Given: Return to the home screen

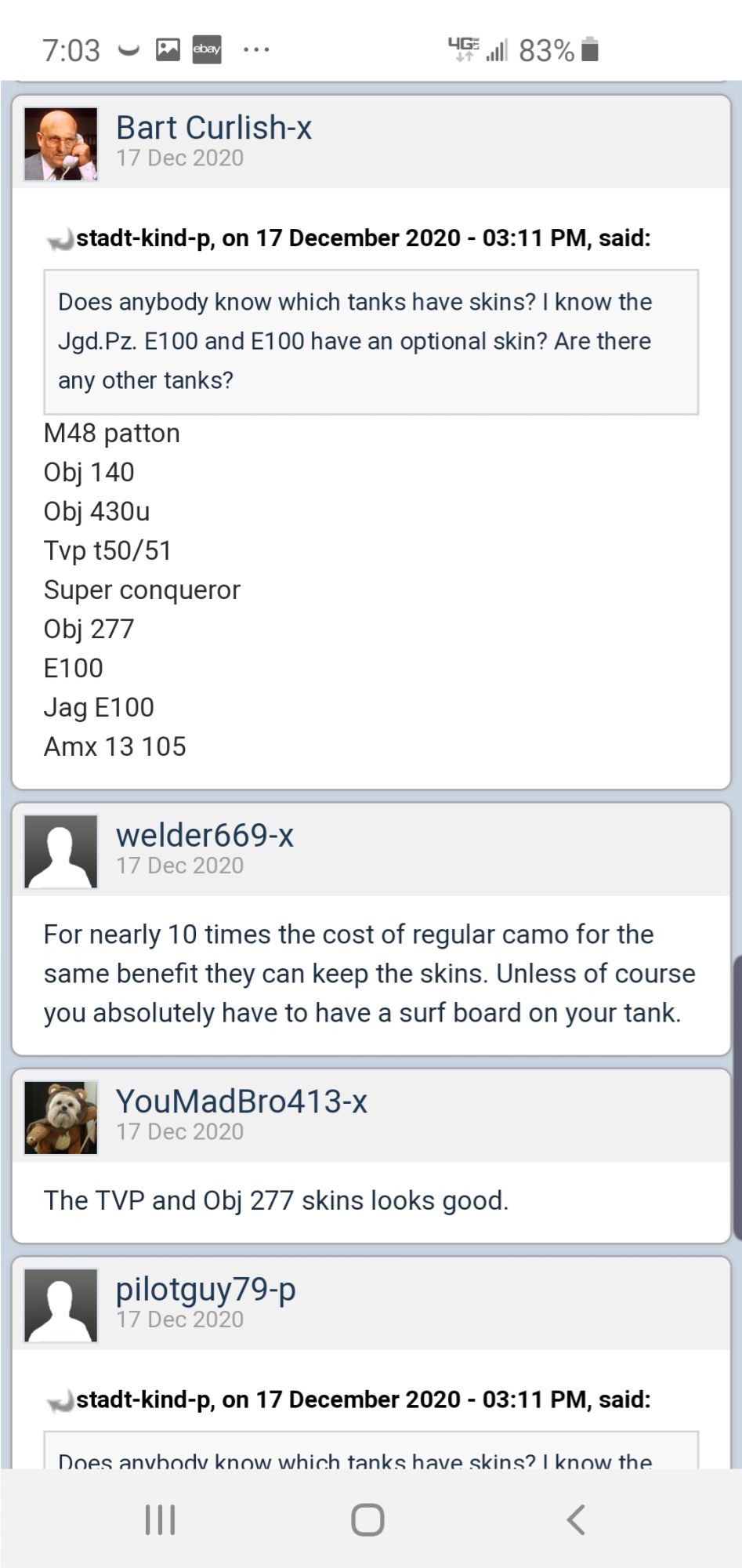Looking at the screenshot, I should 367,1519.
